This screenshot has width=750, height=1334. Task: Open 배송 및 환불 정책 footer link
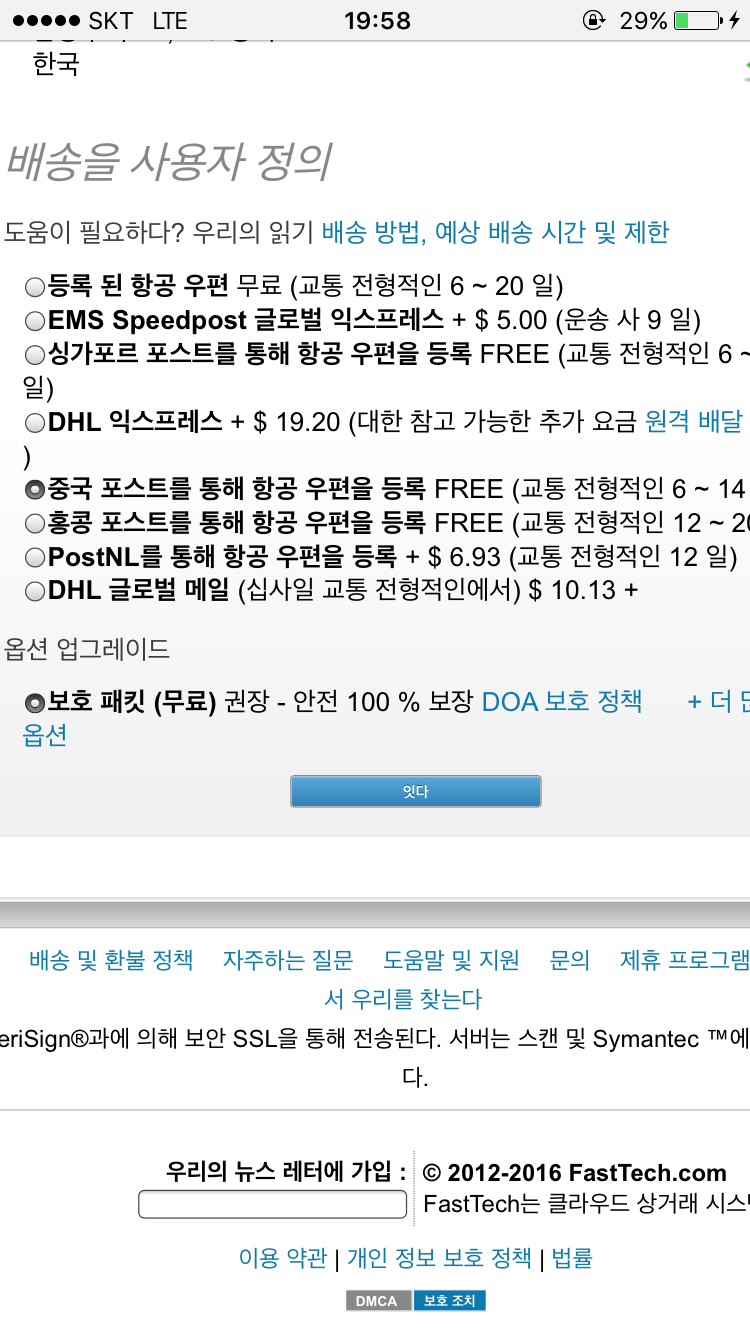pos(111,961)
